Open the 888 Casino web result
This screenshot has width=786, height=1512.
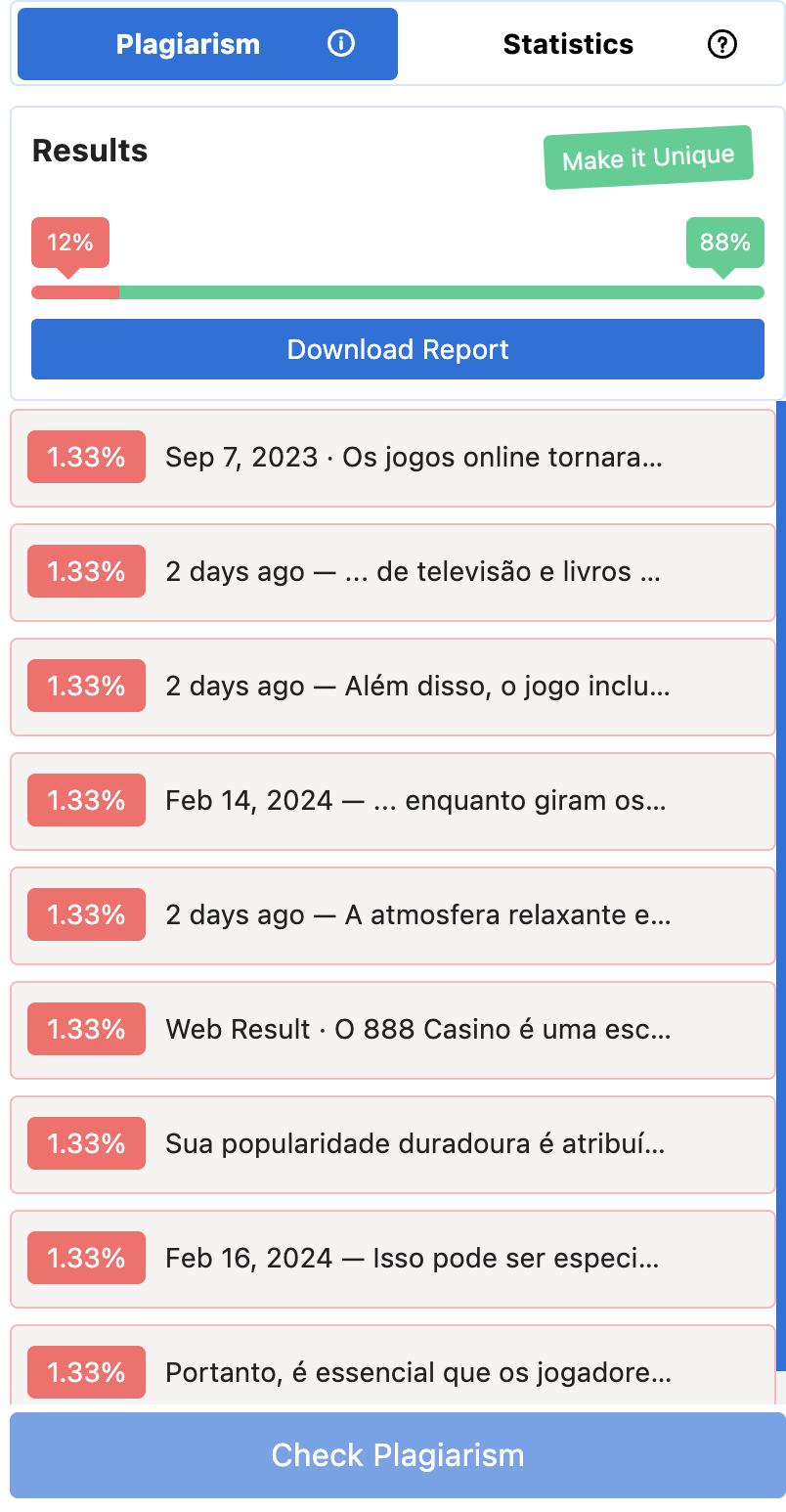(392, 1030)
